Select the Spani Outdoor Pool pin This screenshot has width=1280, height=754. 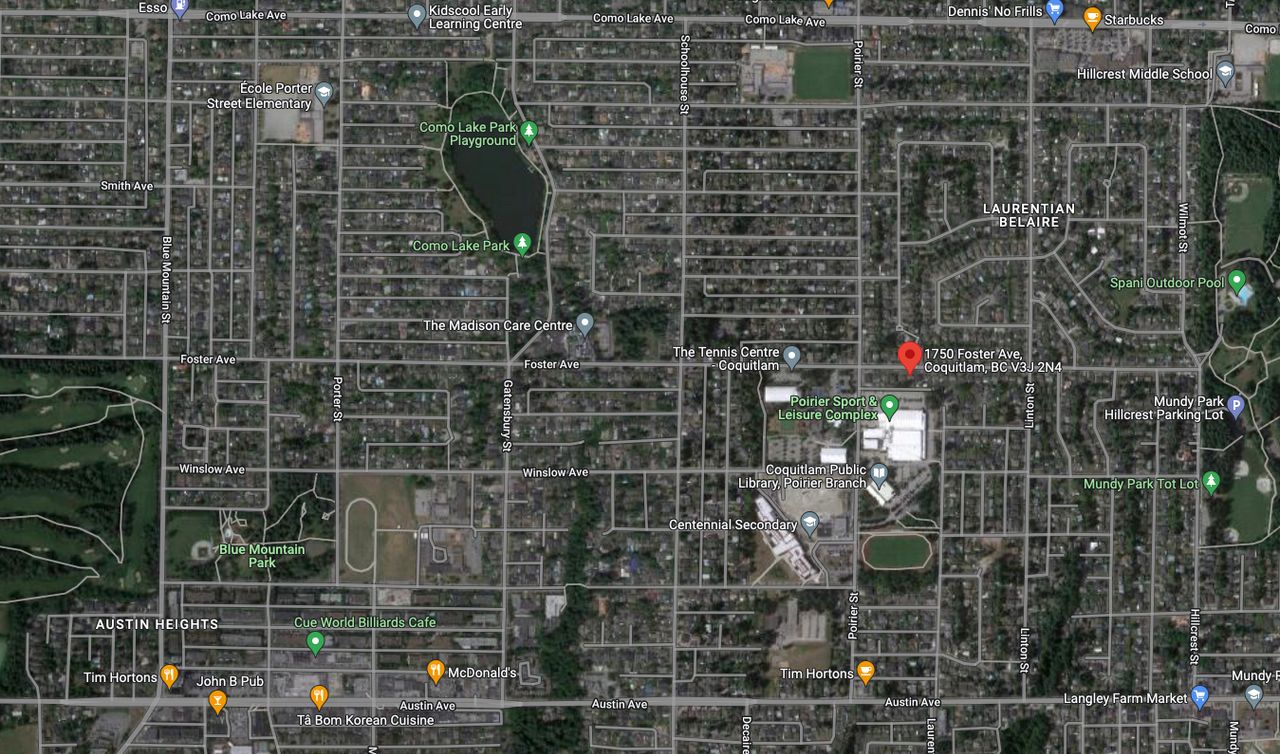[x=1237, y=281]
